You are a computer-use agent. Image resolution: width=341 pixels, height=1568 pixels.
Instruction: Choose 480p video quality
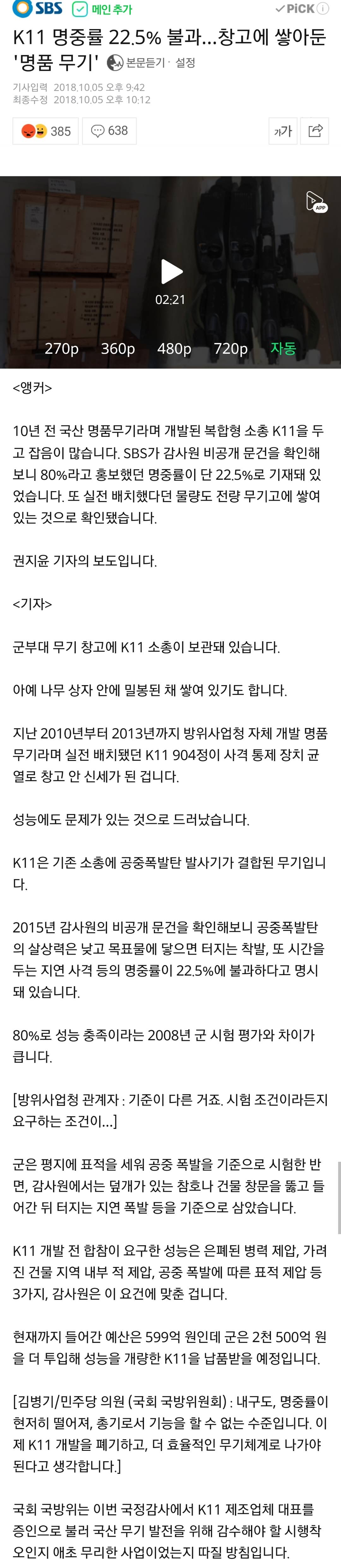click(x=174, y=348)
